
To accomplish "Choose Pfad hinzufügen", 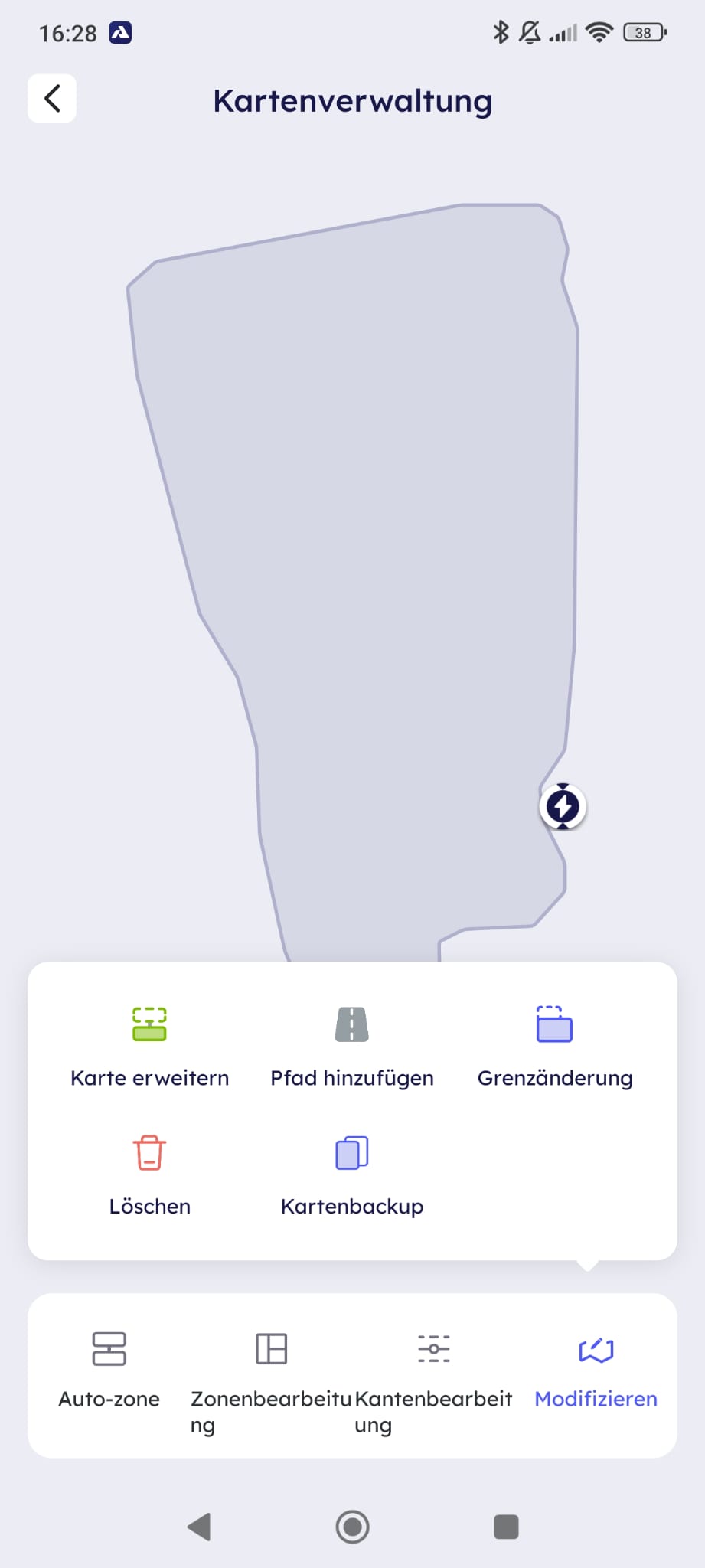I will (352, 1044).
